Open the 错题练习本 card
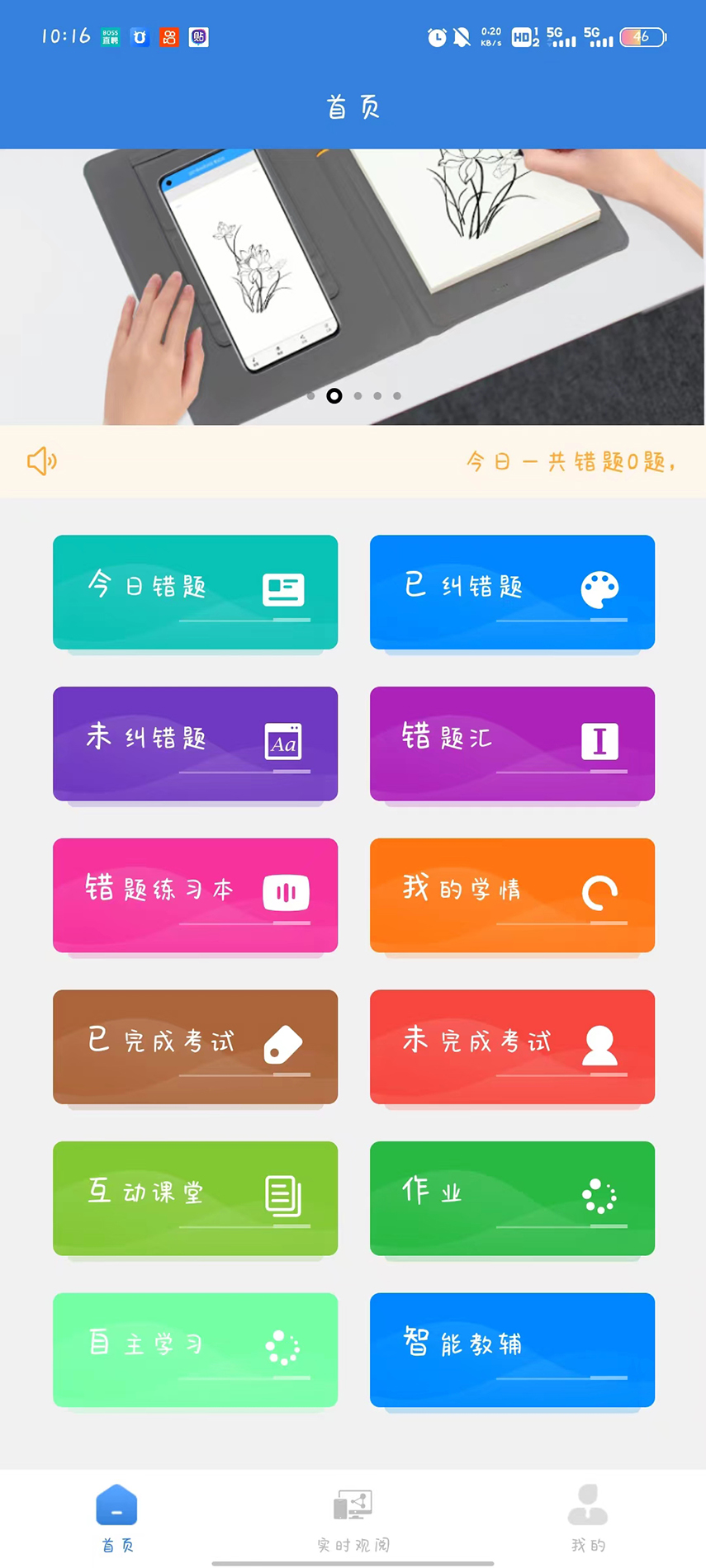 pyautogui.click(x=195, y=895)
